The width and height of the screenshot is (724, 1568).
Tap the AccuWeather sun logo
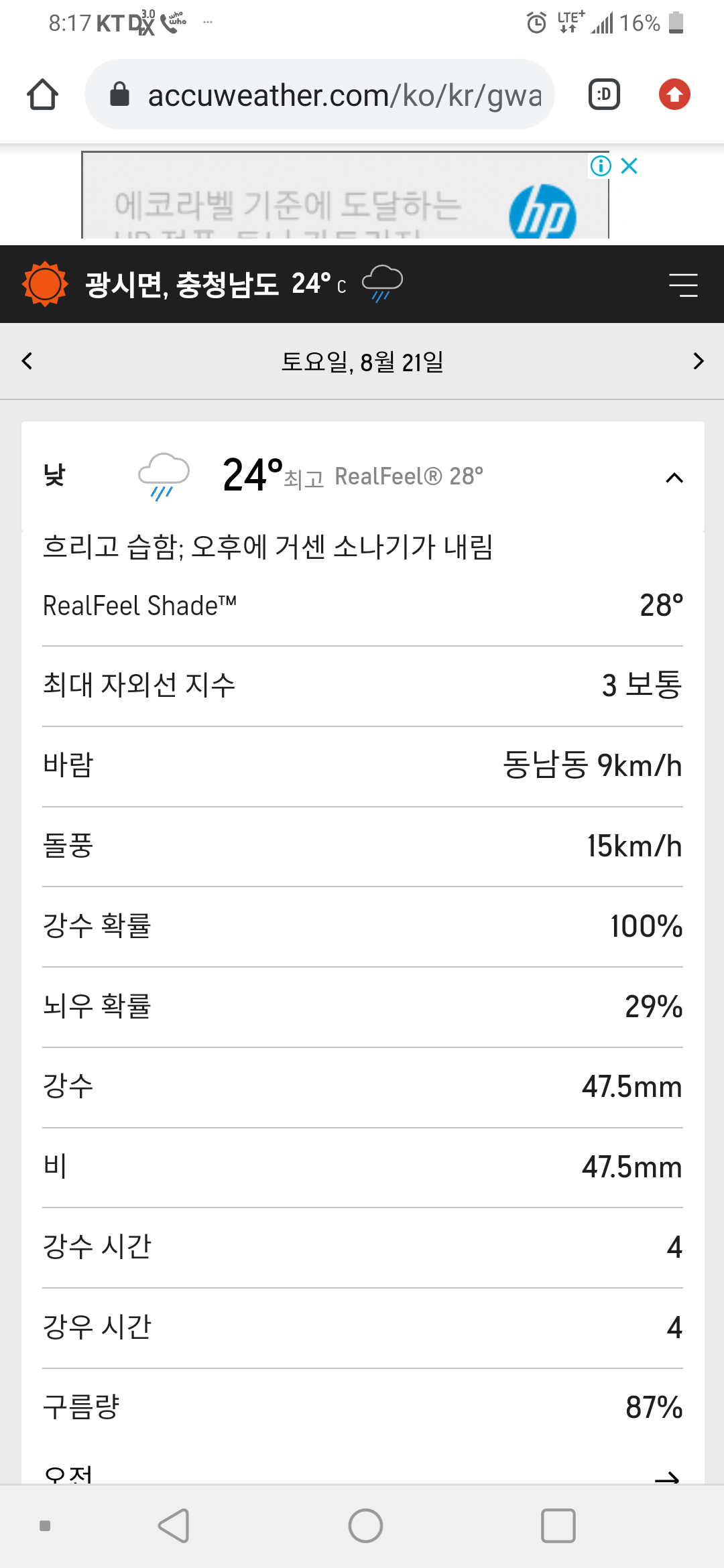[45, 284]
